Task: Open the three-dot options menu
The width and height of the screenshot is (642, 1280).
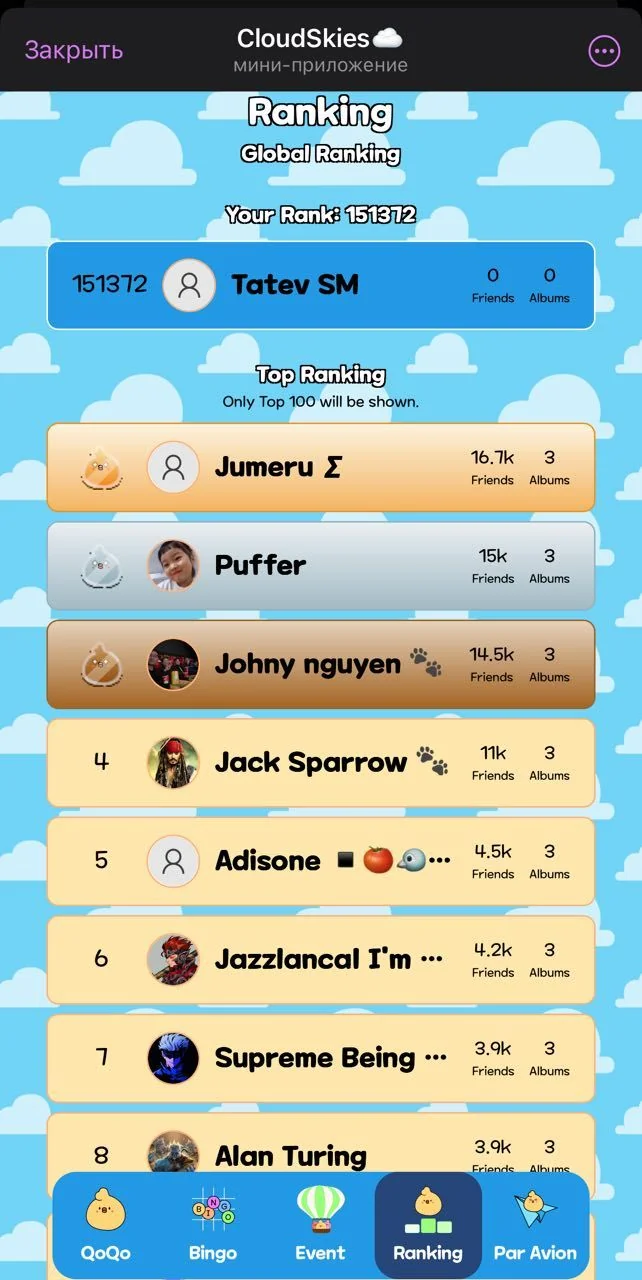Action: coord(604,51)
